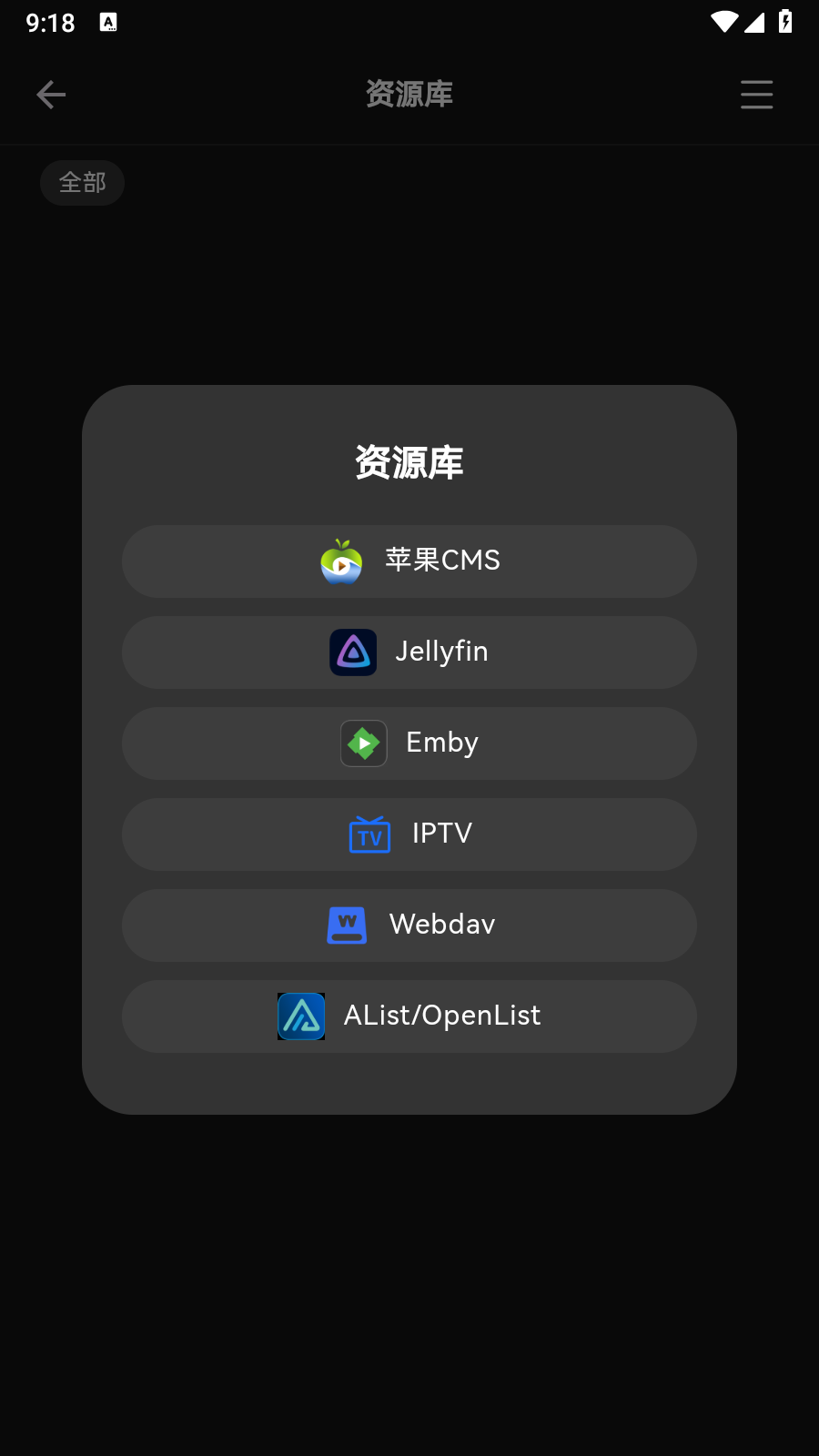Go back using the top-left arrow
819x1456 pixels.
click(51, 95)
